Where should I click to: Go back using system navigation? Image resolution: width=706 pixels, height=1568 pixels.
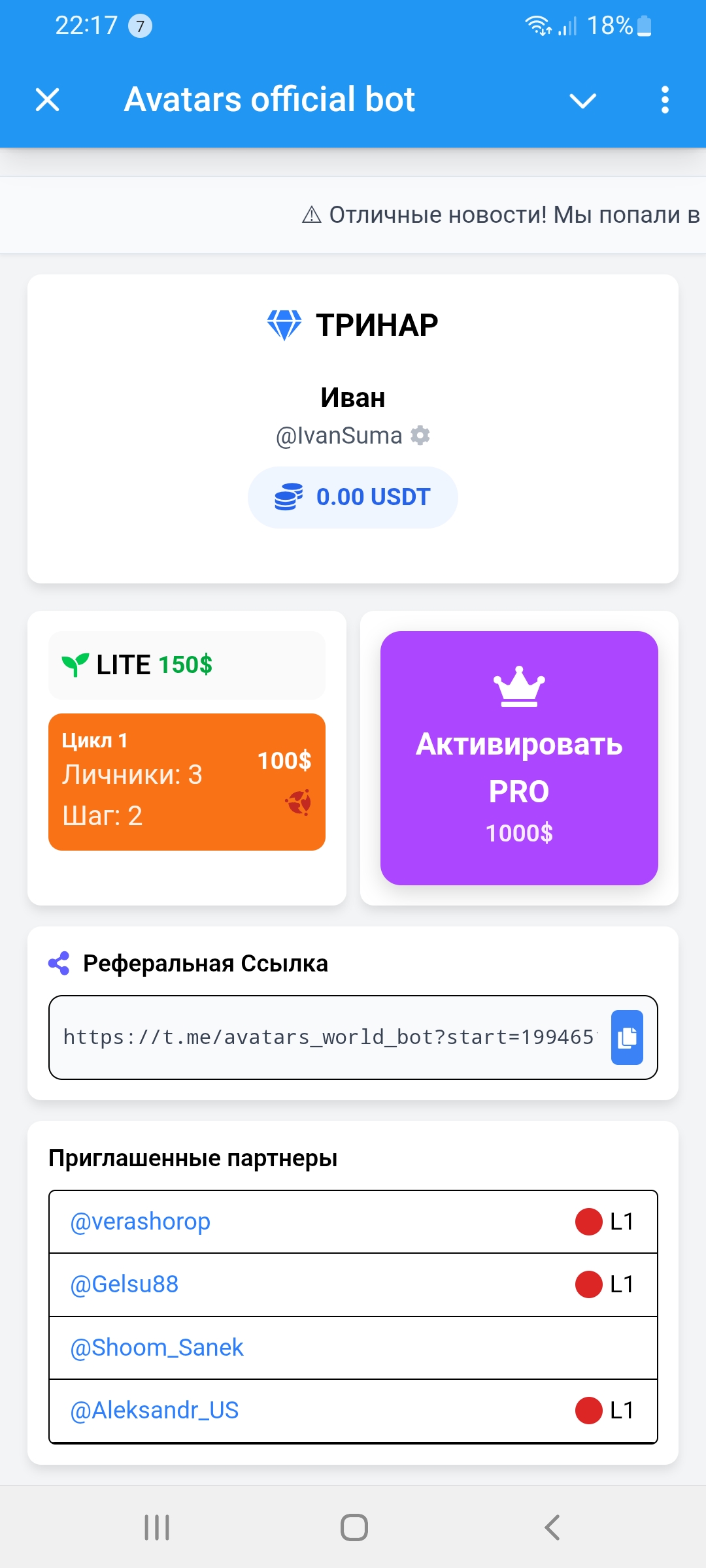(552, 1527)
